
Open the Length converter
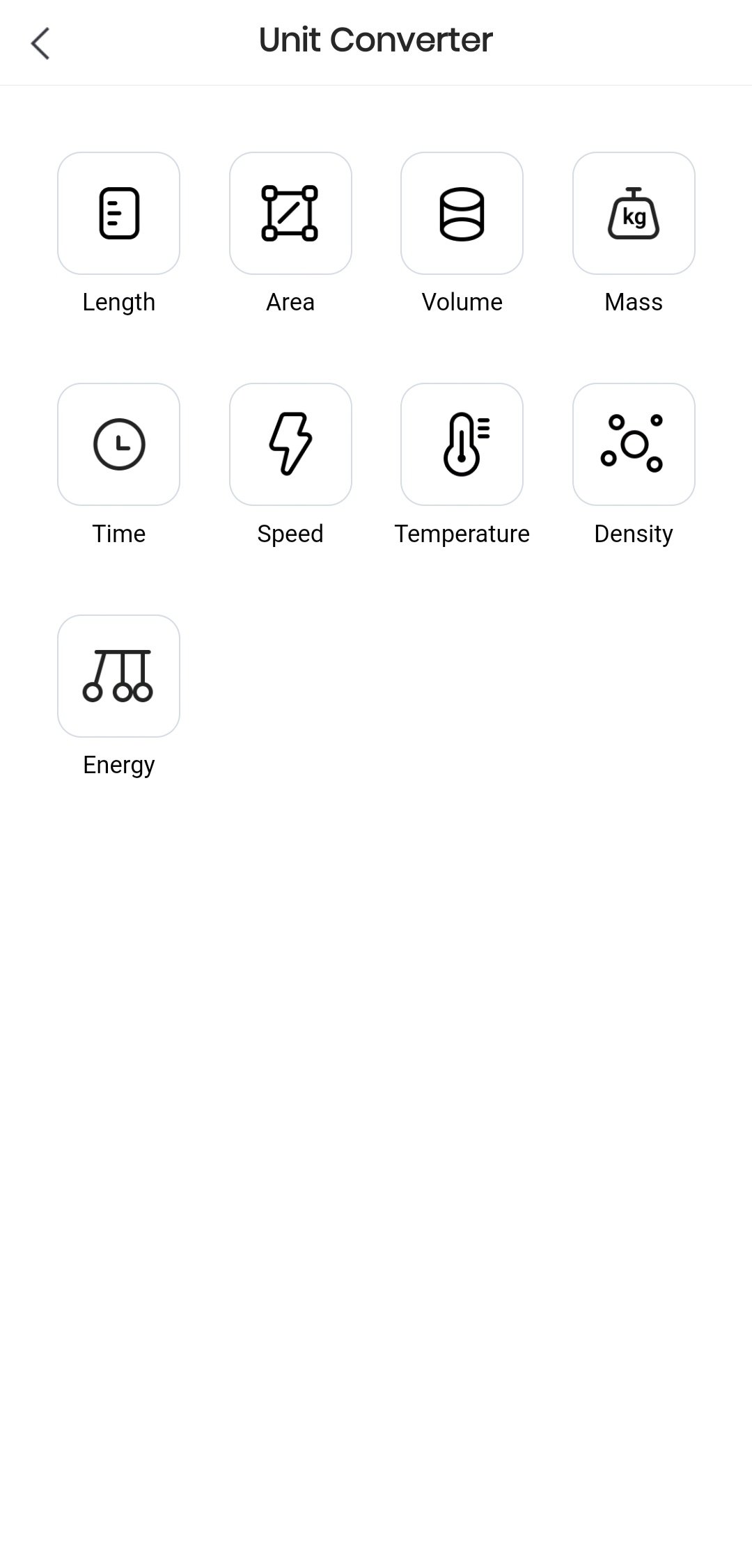pyautogui.click(x=118, y=213)
